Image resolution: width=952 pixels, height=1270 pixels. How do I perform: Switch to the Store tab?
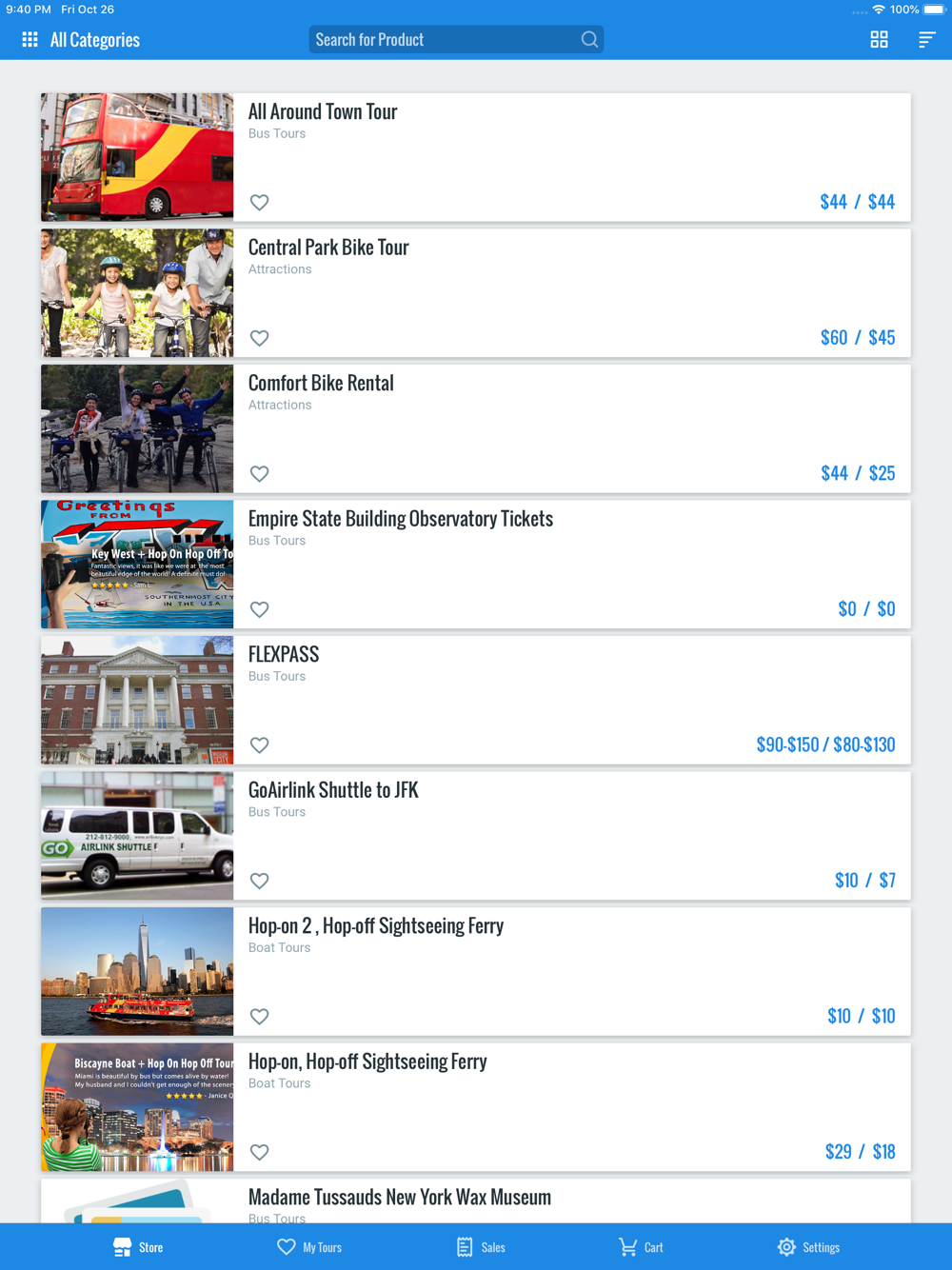pos(138,1247)
